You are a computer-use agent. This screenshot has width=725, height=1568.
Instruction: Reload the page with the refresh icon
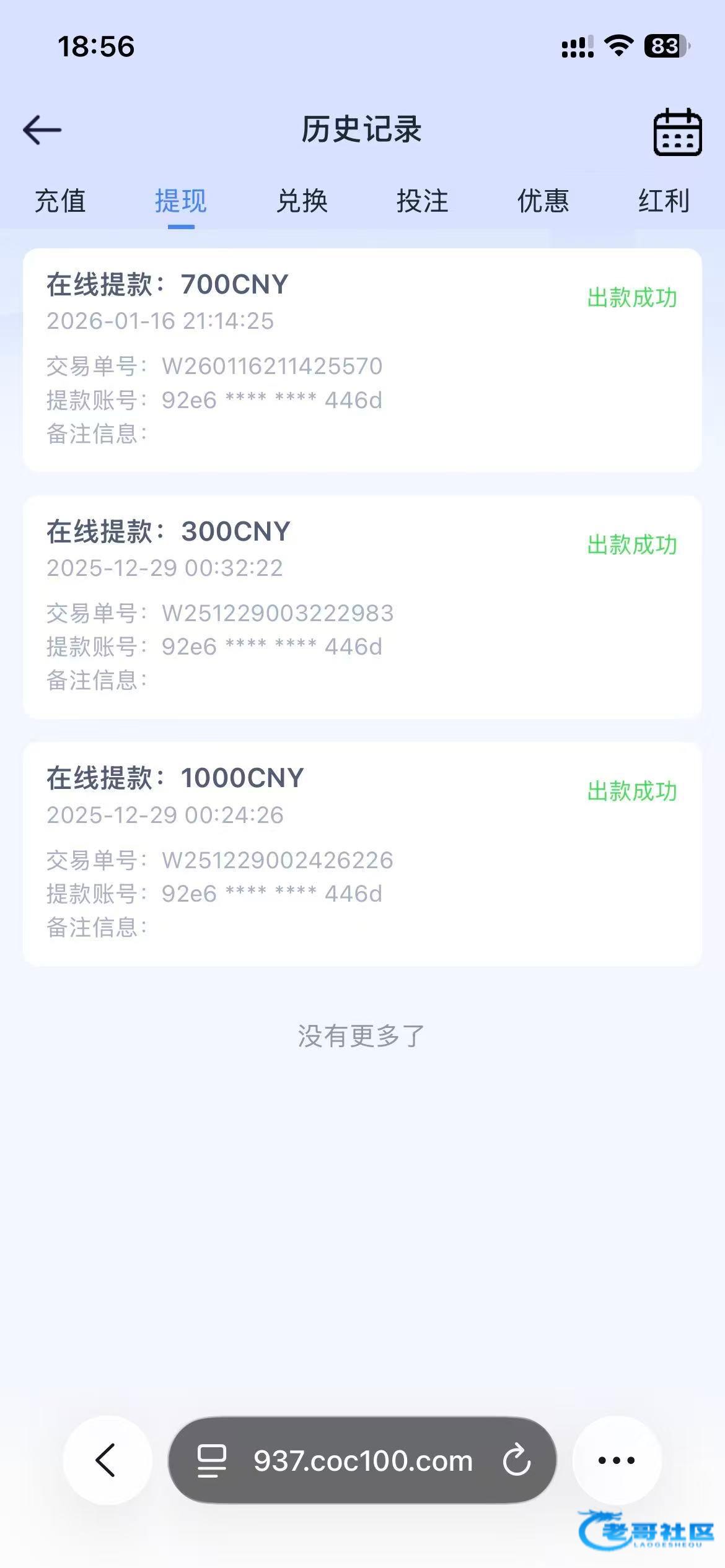click(517, 1461)
